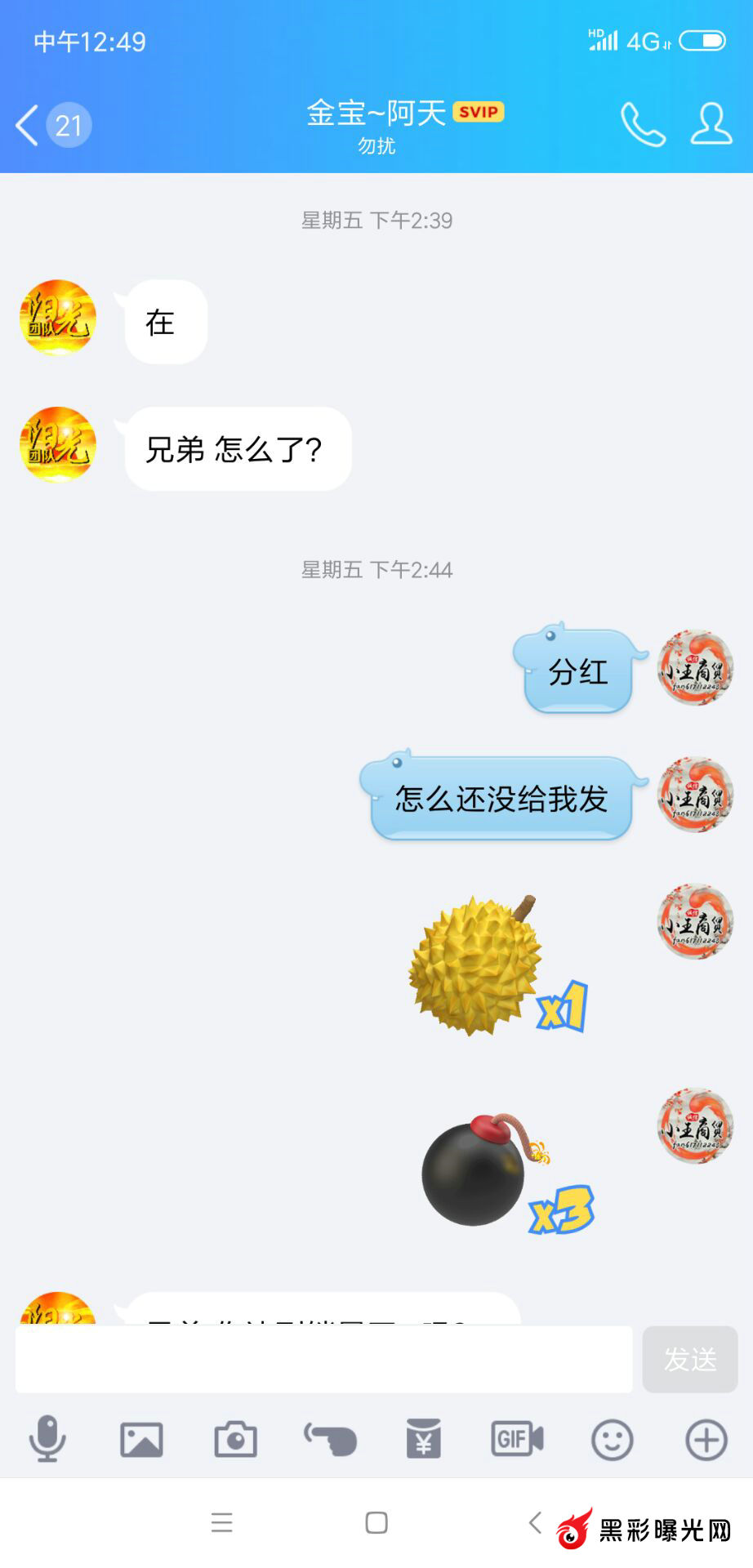Viewport: 753px width, 1568px height.
Task: Open the system recent apps menu
Action: tap(222, 1522)
